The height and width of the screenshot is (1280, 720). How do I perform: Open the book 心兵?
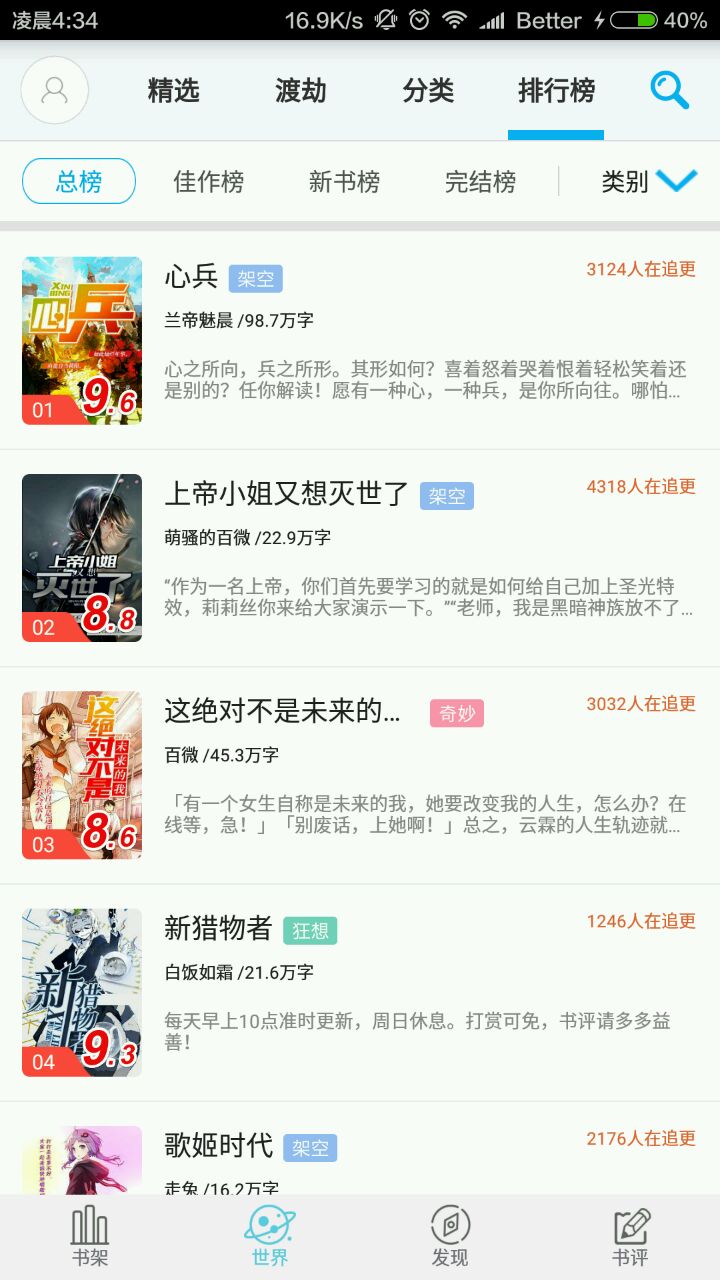click(191, 277)
